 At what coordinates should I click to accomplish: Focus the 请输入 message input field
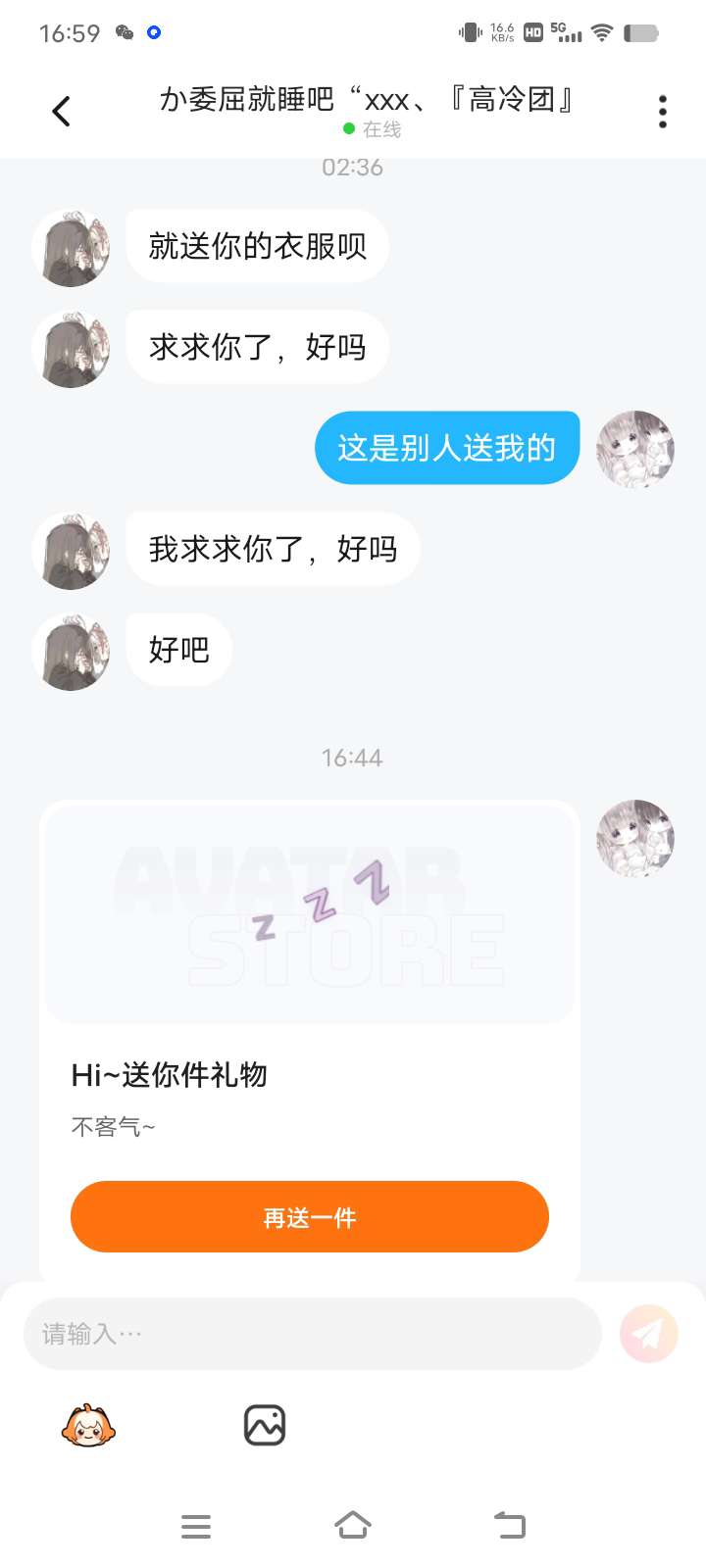pyautogui.click(x=312, y=1334)
